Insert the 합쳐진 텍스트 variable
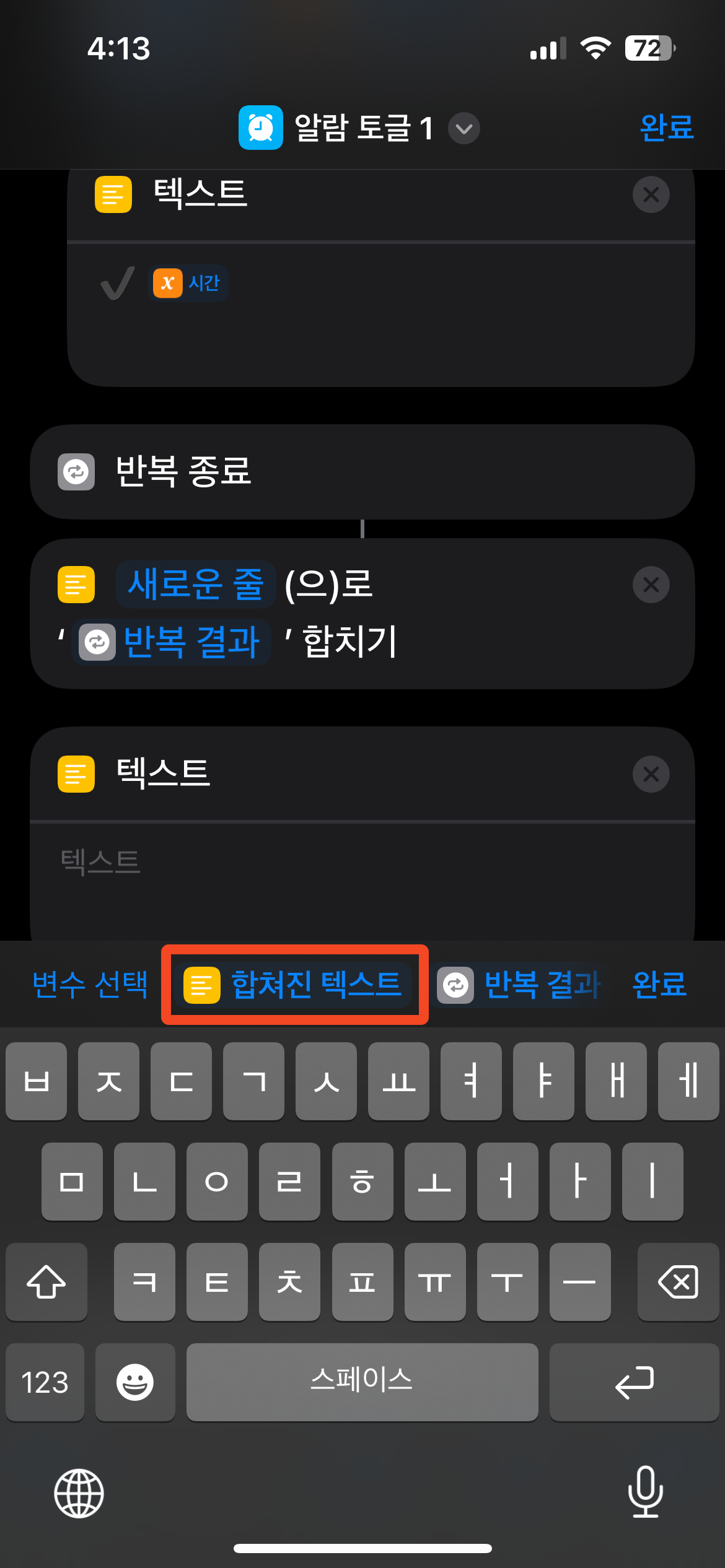Image resolution: width=725 pixels, height=1568 pixels. point(295,985)
